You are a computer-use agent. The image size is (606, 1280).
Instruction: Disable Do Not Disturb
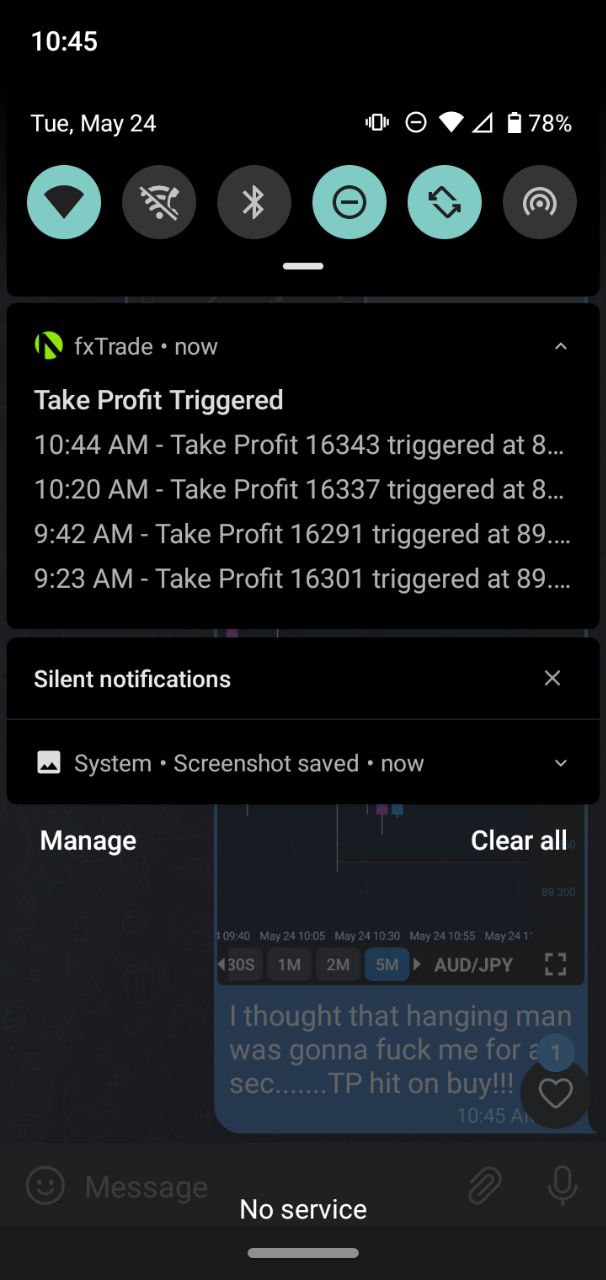click(349, 202)
